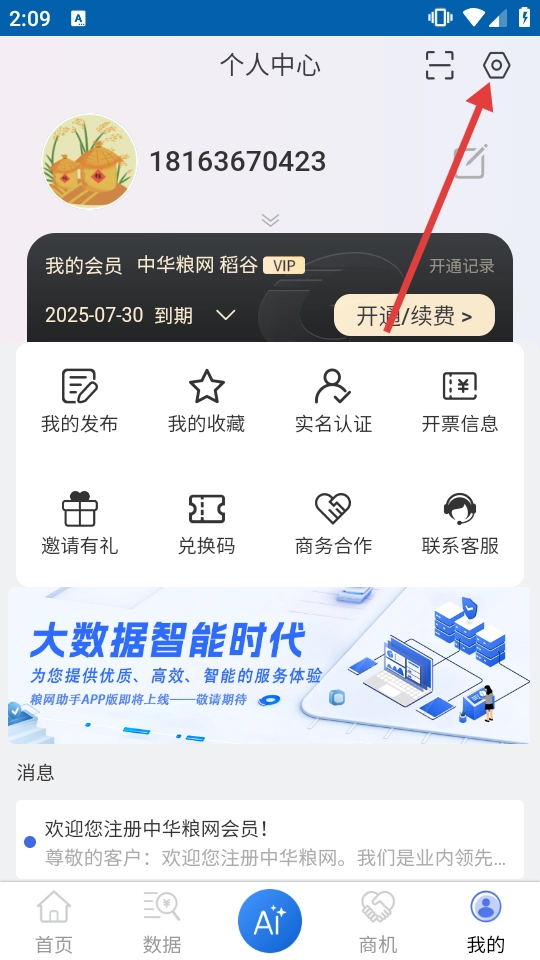540x960 pixels.
Task: Open 兑换码
Action: 206,523
